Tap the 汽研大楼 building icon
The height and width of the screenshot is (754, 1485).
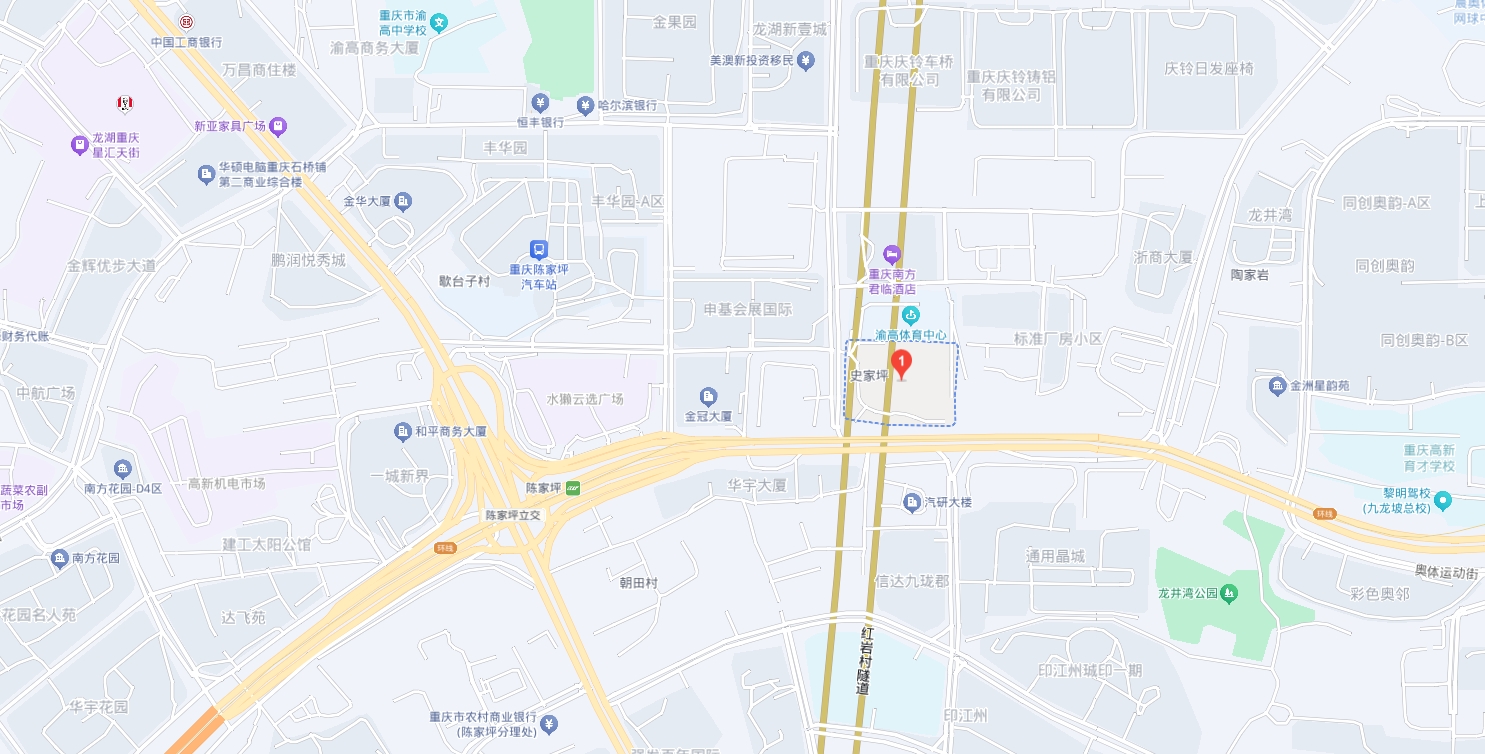[x=911, y=502]
